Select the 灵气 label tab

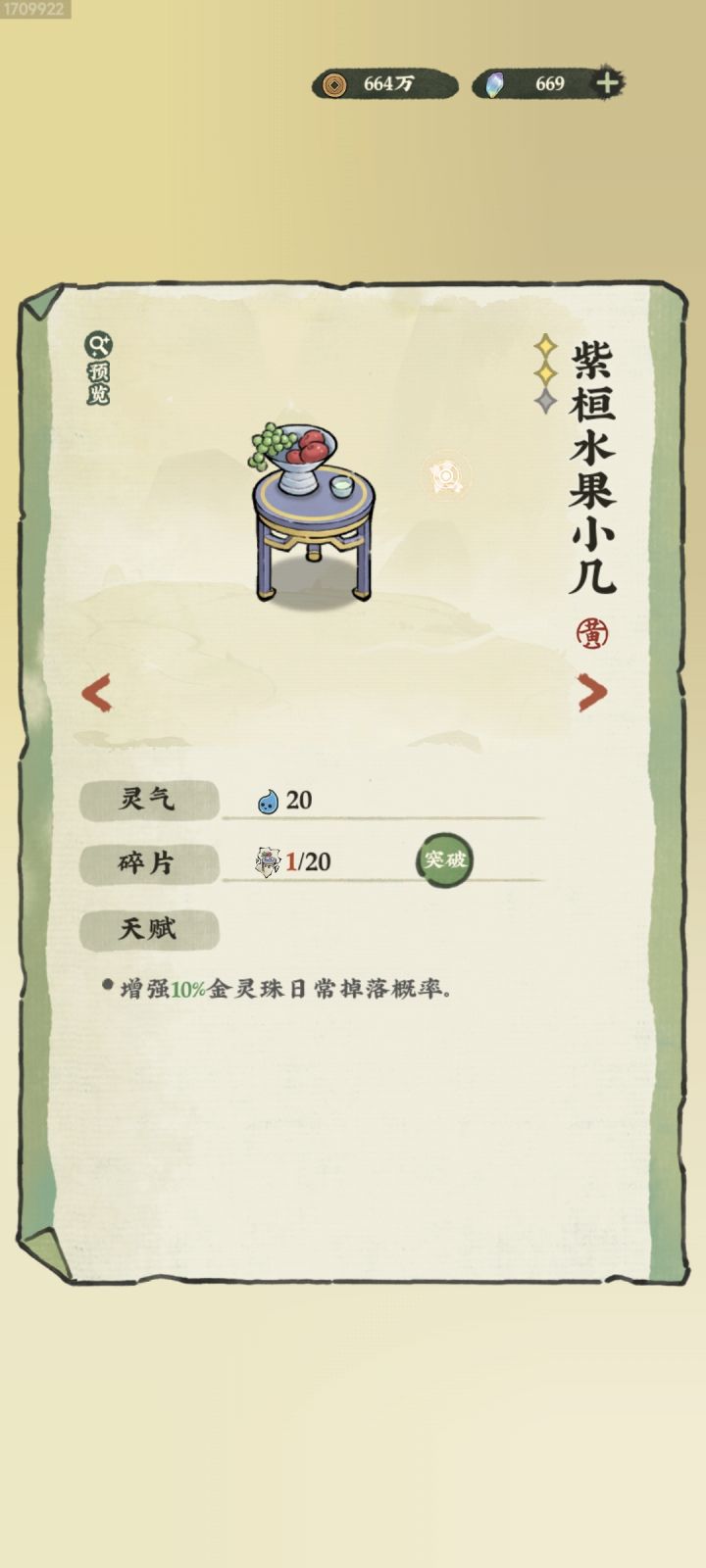[149, 800]
